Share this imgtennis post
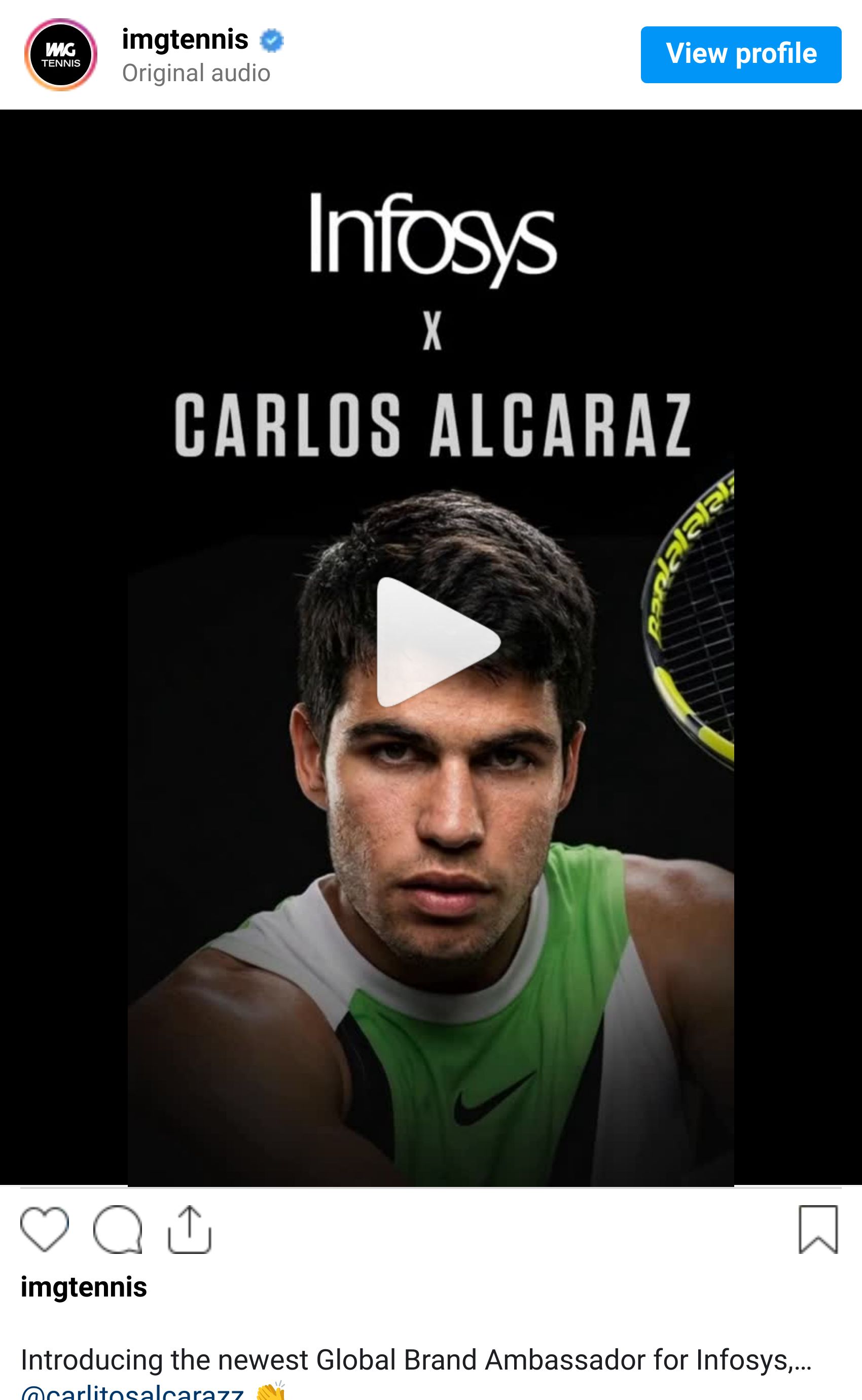This screenshot has height=1400, width=862. click(x=189, y=1229)
